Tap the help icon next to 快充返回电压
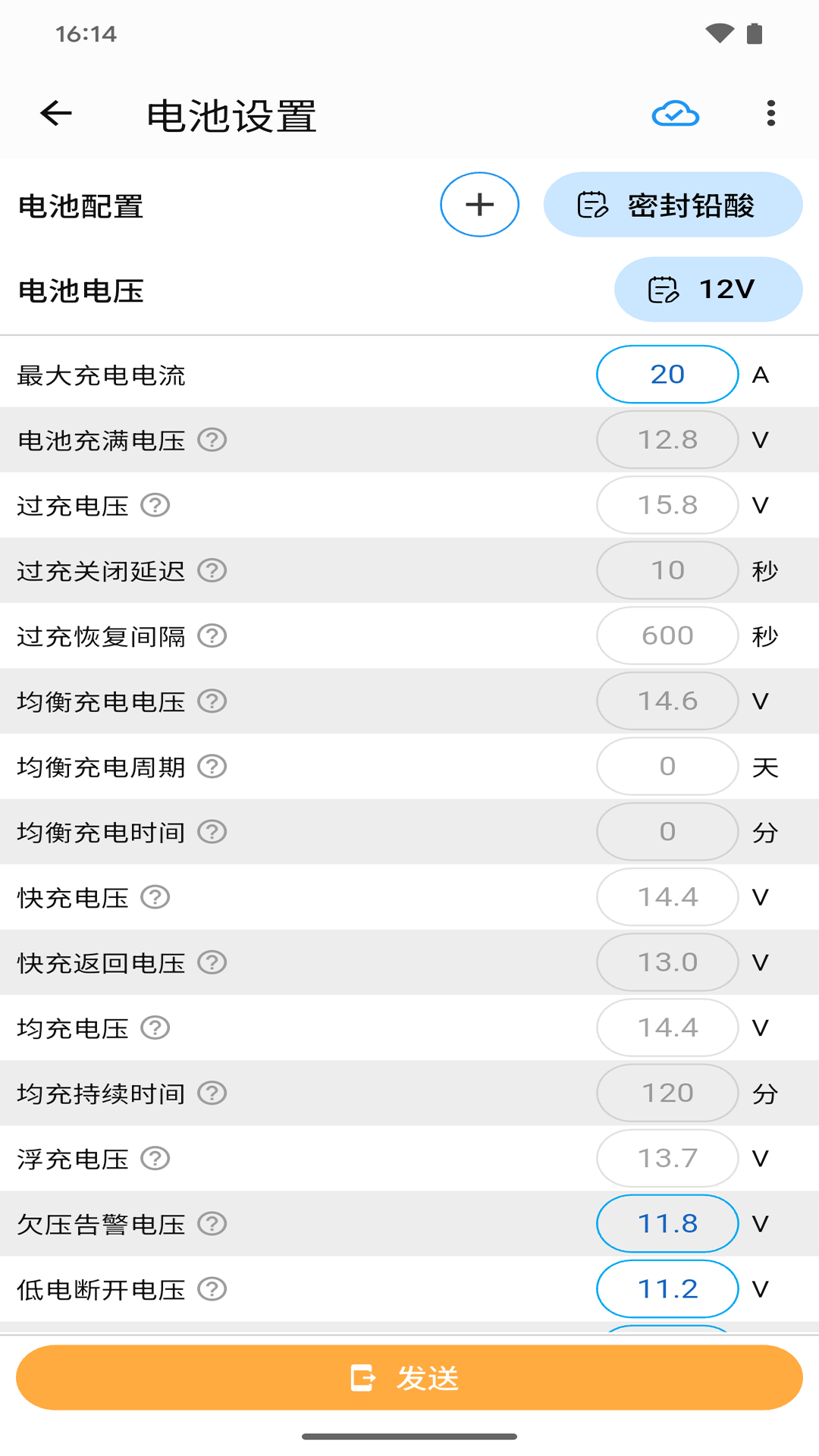The width and height of the screenshot is (819, 1456). coord(213,963)
